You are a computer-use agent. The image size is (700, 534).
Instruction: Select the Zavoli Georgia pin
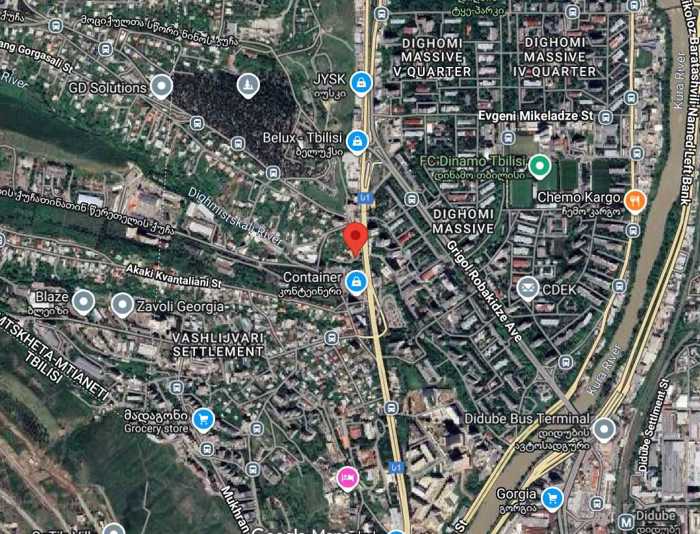(122, 304)
